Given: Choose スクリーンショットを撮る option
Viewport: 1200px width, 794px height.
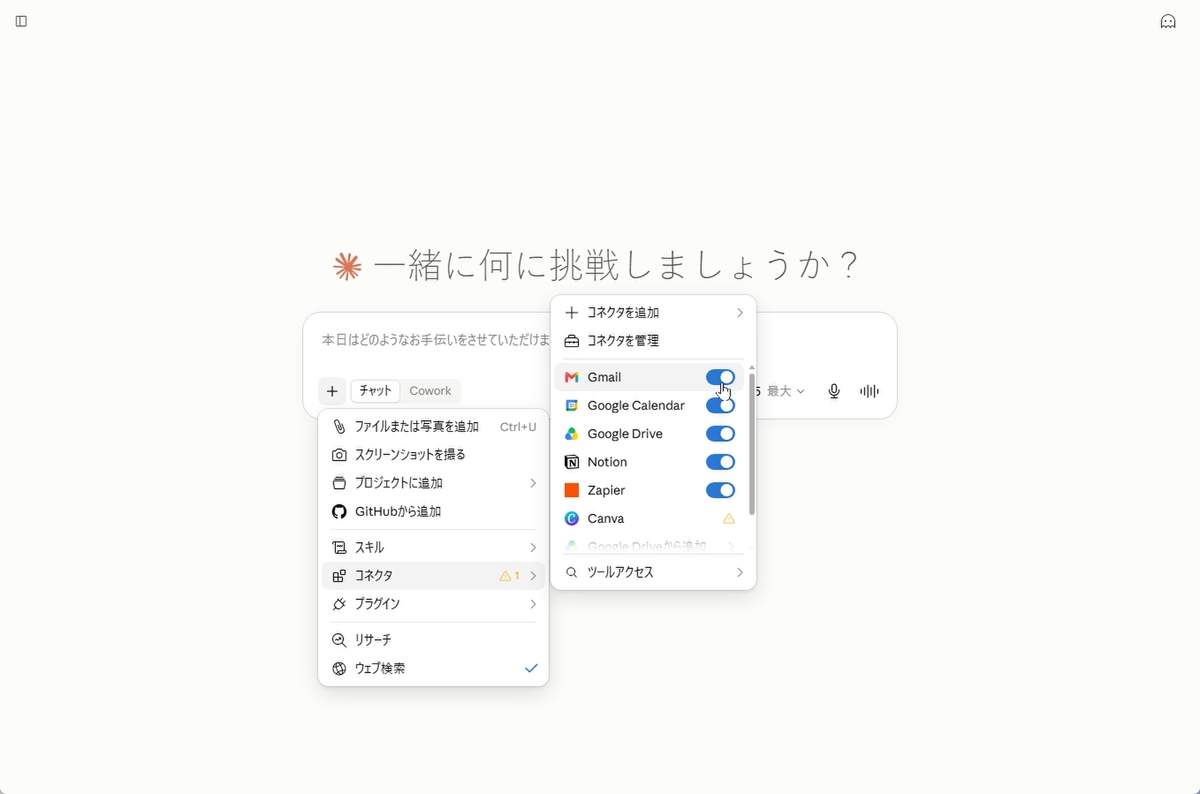Looking at the screenshot, I should coord(433,455).
